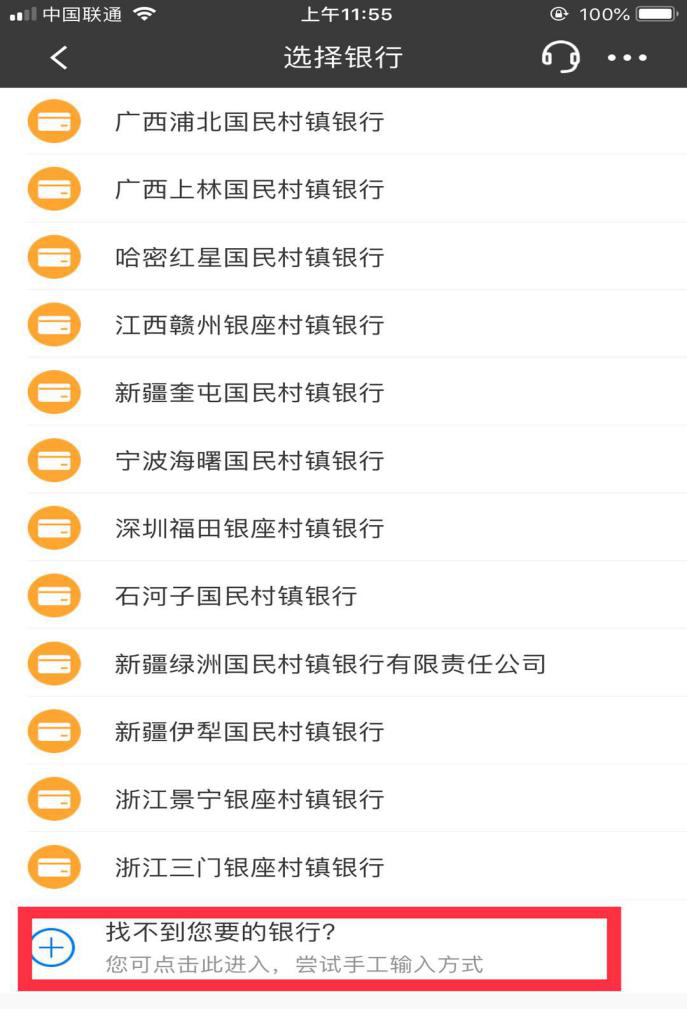Open customer service headset icon
This screenshot has height=1009, width=687.
pyautogui.click(x=560, y=57)
